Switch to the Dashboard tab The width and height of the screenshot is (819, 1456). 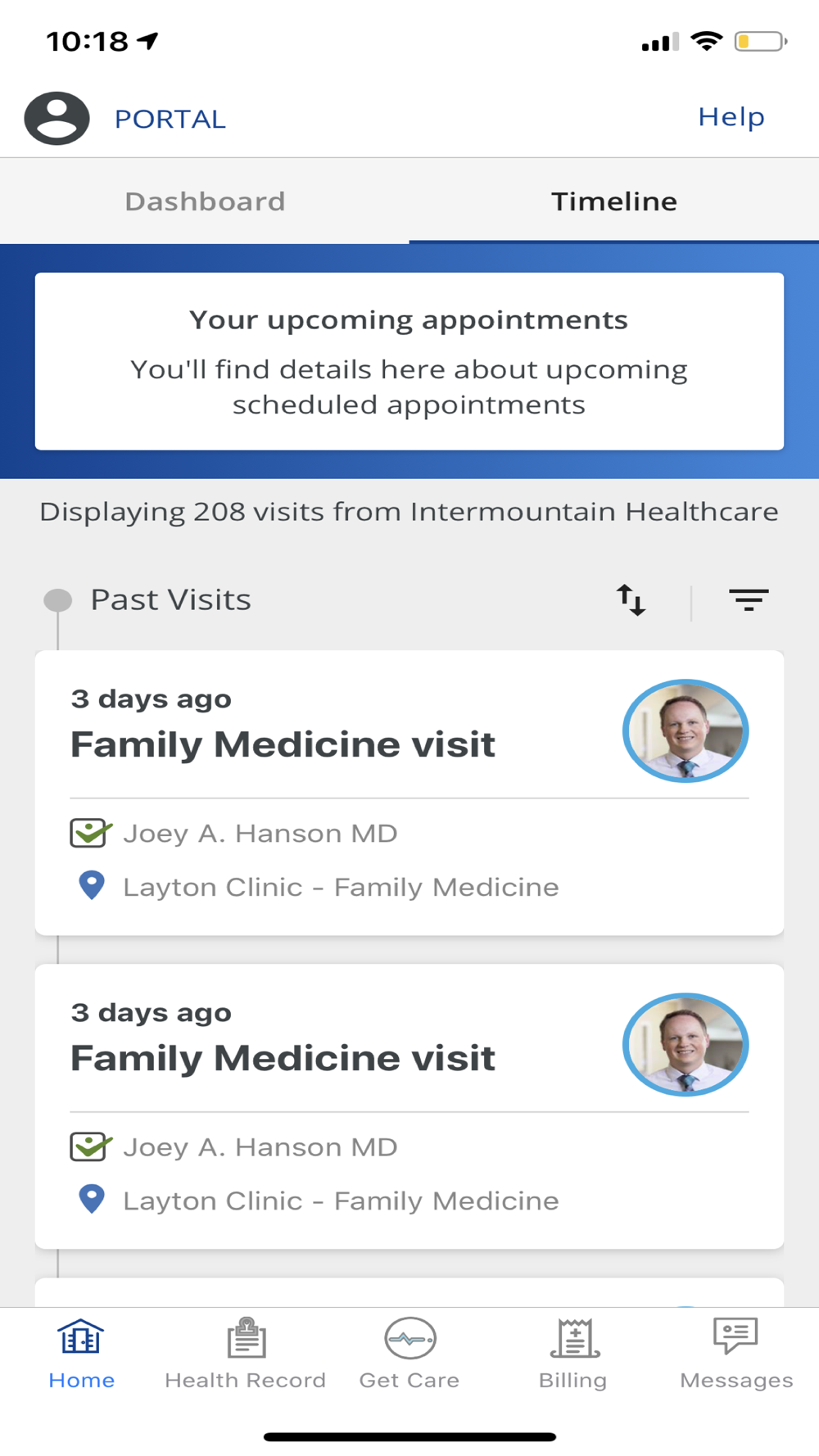pyautogui.click(x=205, y=201)
